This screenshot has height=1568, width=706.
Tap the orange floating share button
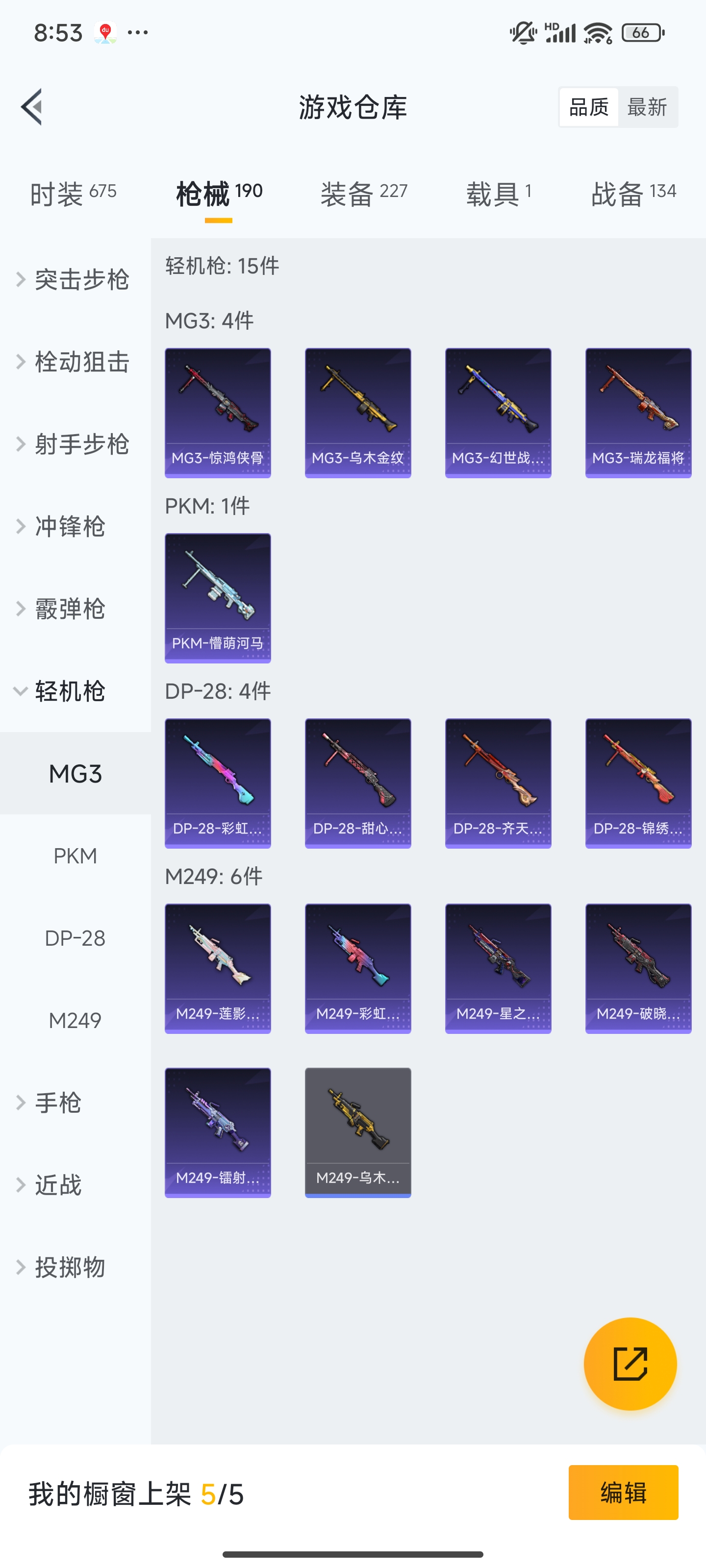point(630,1364)
